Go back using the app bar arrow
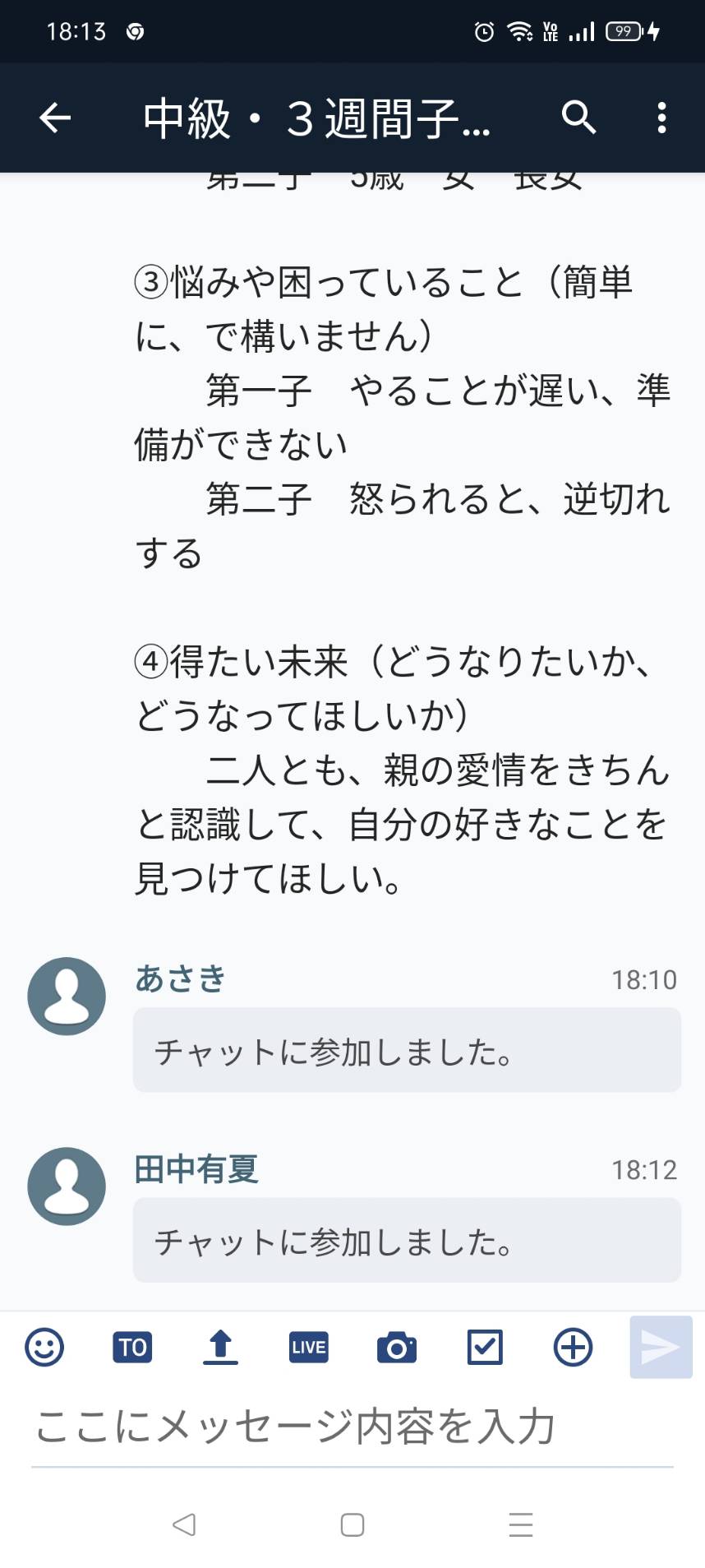 tap(55, 118)
